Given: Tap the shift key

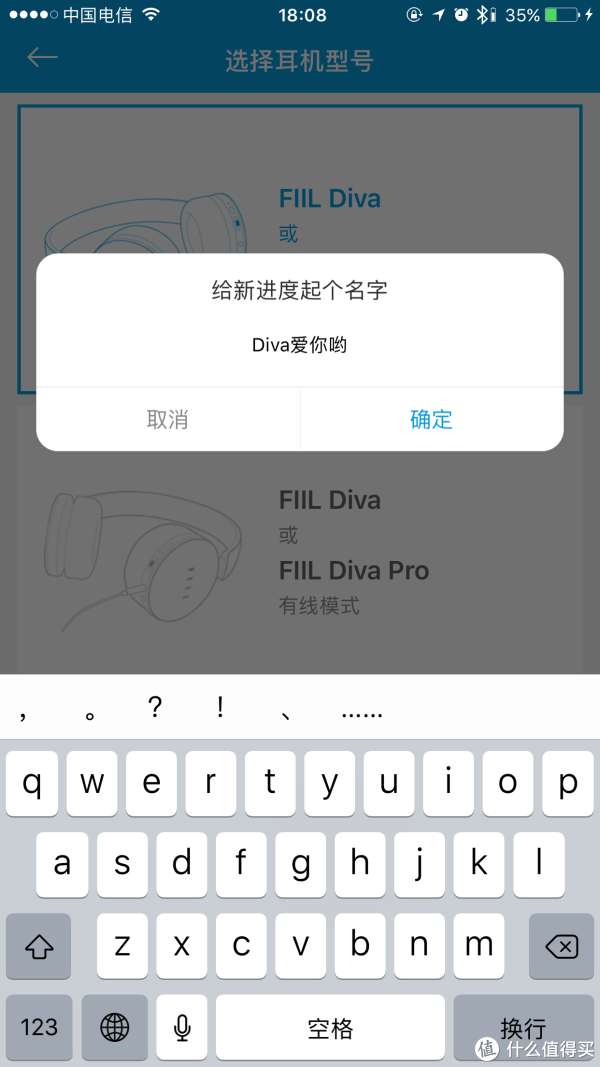Looking at the screenshot, I should (x=39, y=946).
